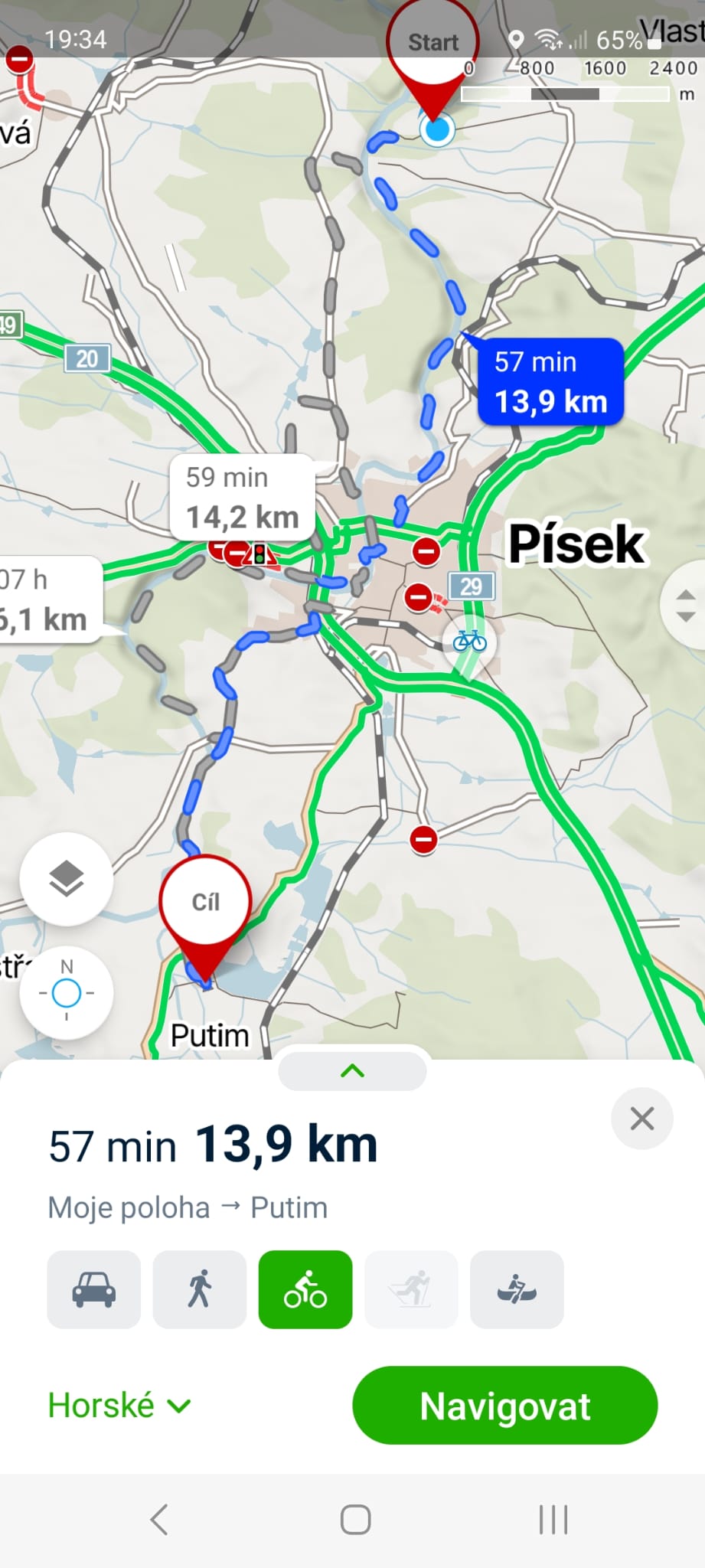Select the cross-country skiing mode
705x1568 pixels.
pyautogui.click(x=411, y=1289)
